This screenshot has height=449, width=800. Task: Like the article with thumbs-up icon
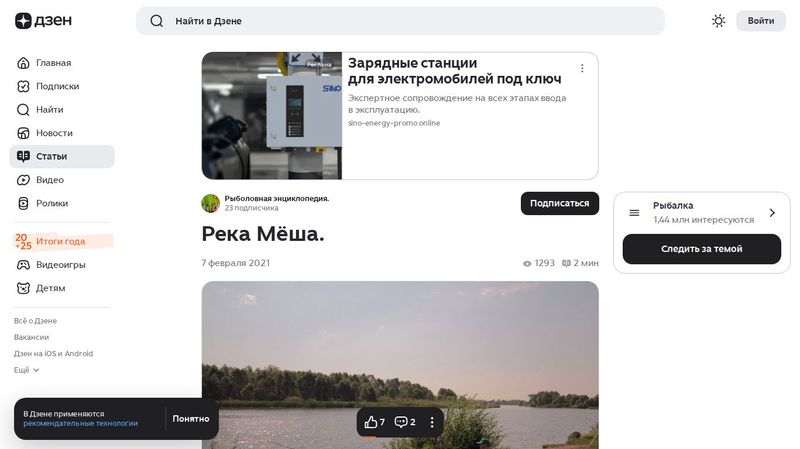(x=374, y=422)
